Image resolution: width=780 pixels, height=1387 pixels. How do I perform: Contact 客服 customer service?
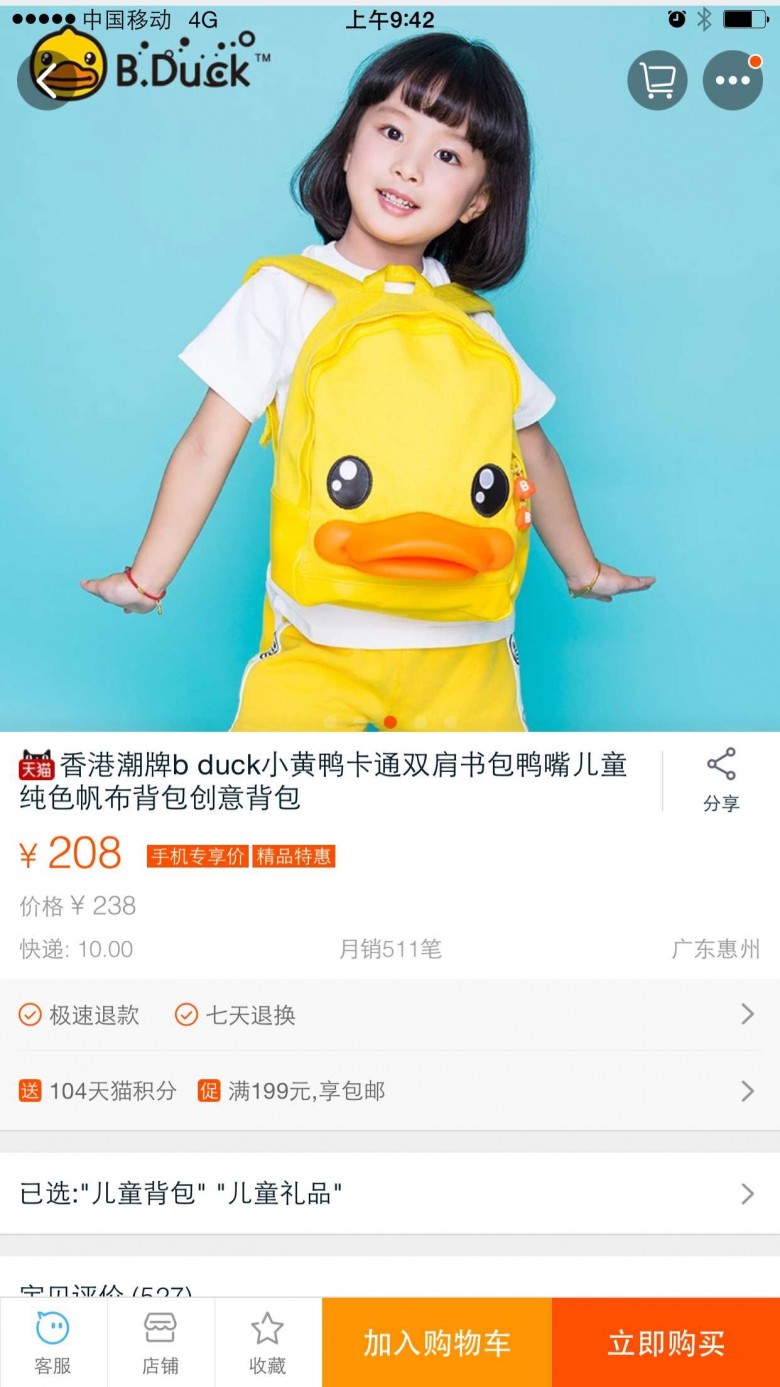click(53, 1342)
